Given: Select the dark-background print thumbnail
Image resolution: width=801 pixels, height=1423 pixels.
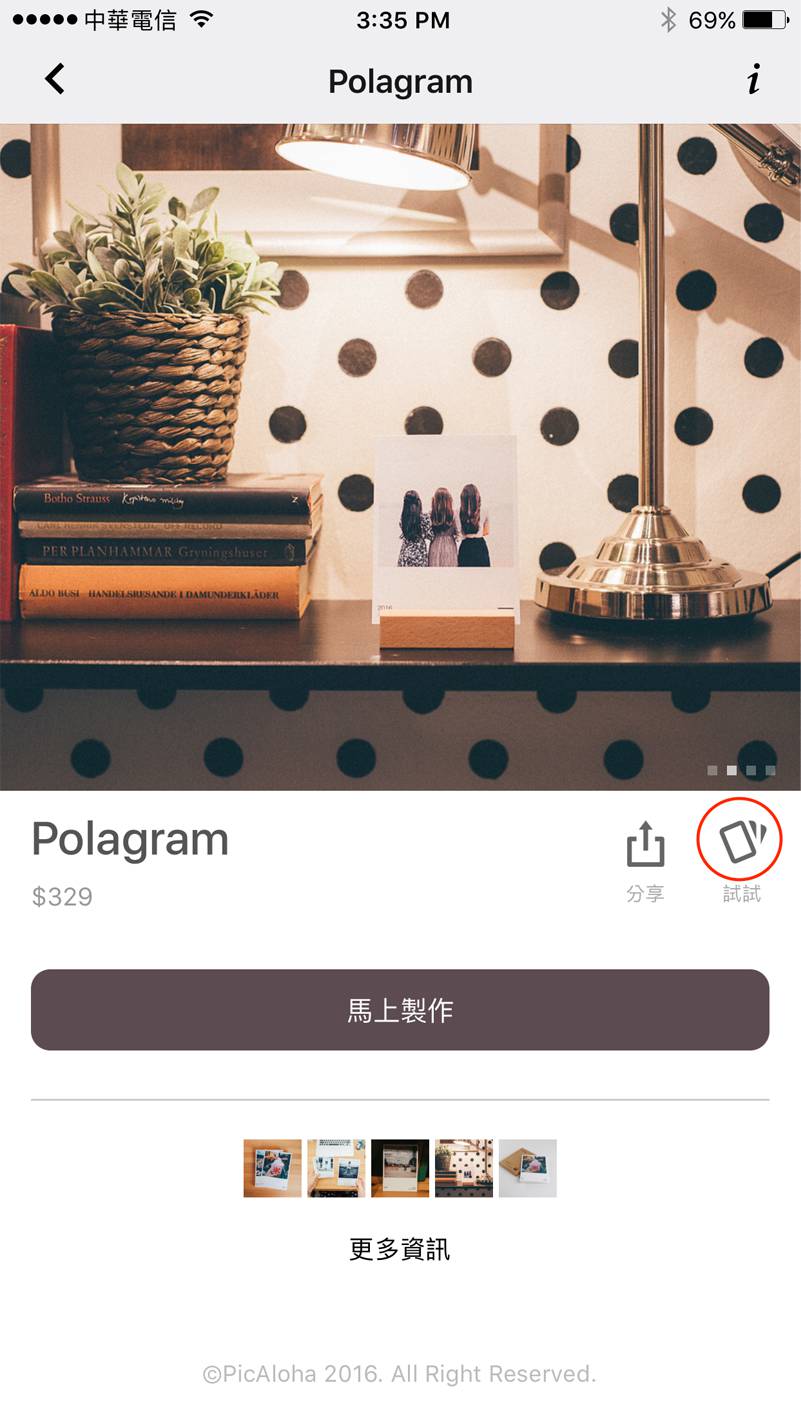Looking at the screenshot, I should [x=400, y=1168].
